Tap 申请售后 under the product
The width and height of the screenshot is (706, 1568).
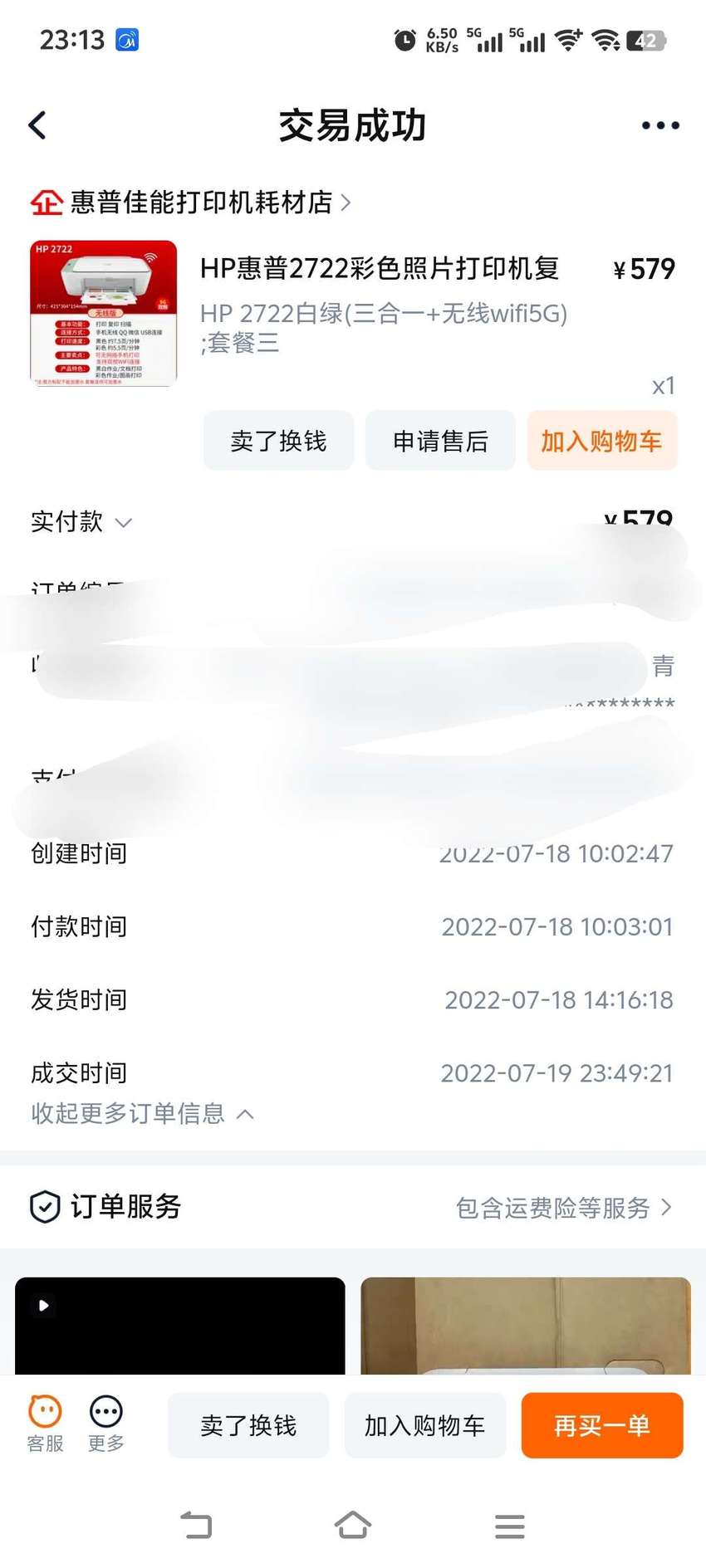pos(440,441)
